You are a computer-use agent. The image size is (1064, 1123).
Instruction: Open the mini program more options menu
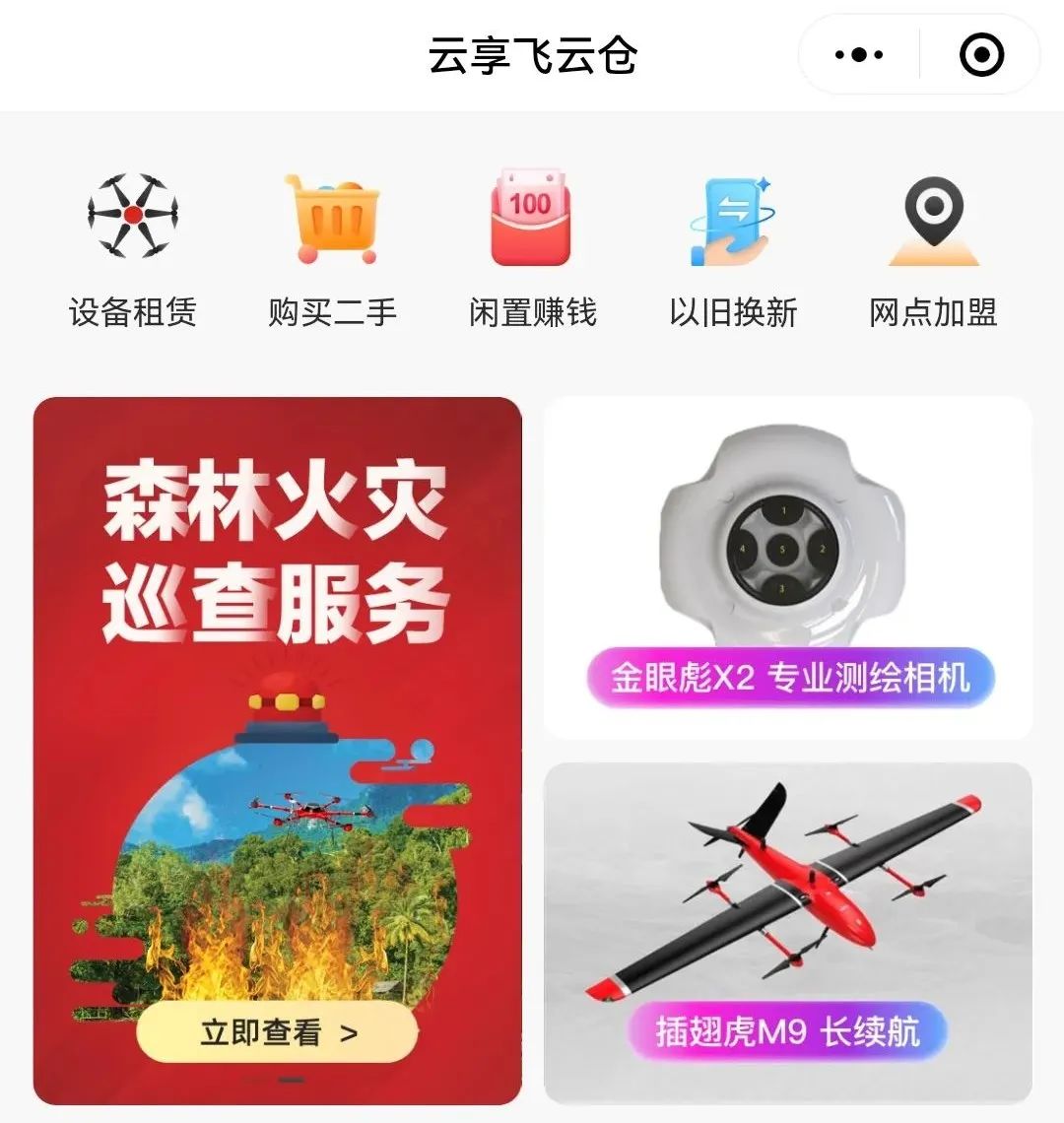point(859,55)
